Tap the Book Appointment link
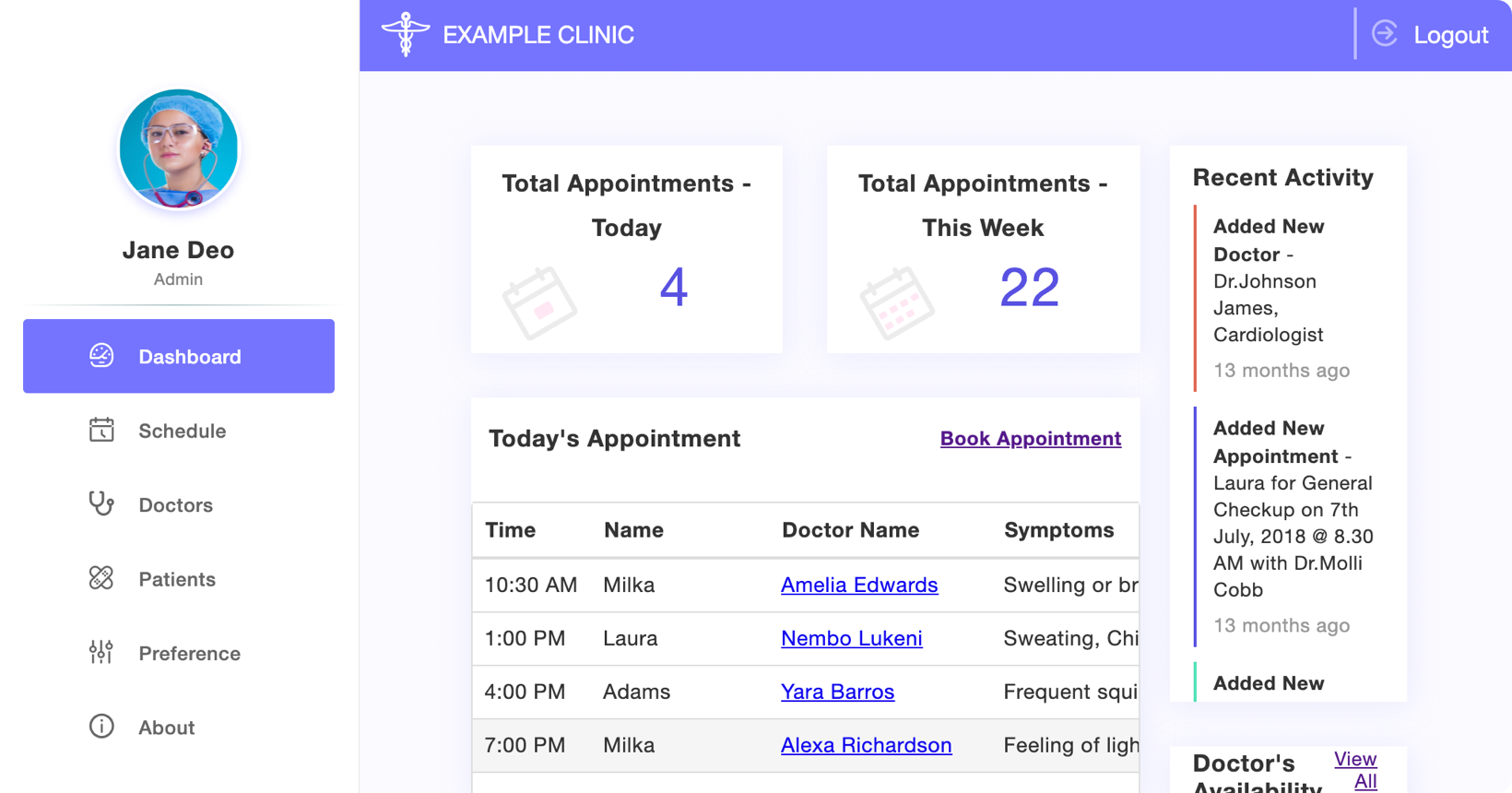The height and width of the screenshot is (793, 1512). 1030,439
